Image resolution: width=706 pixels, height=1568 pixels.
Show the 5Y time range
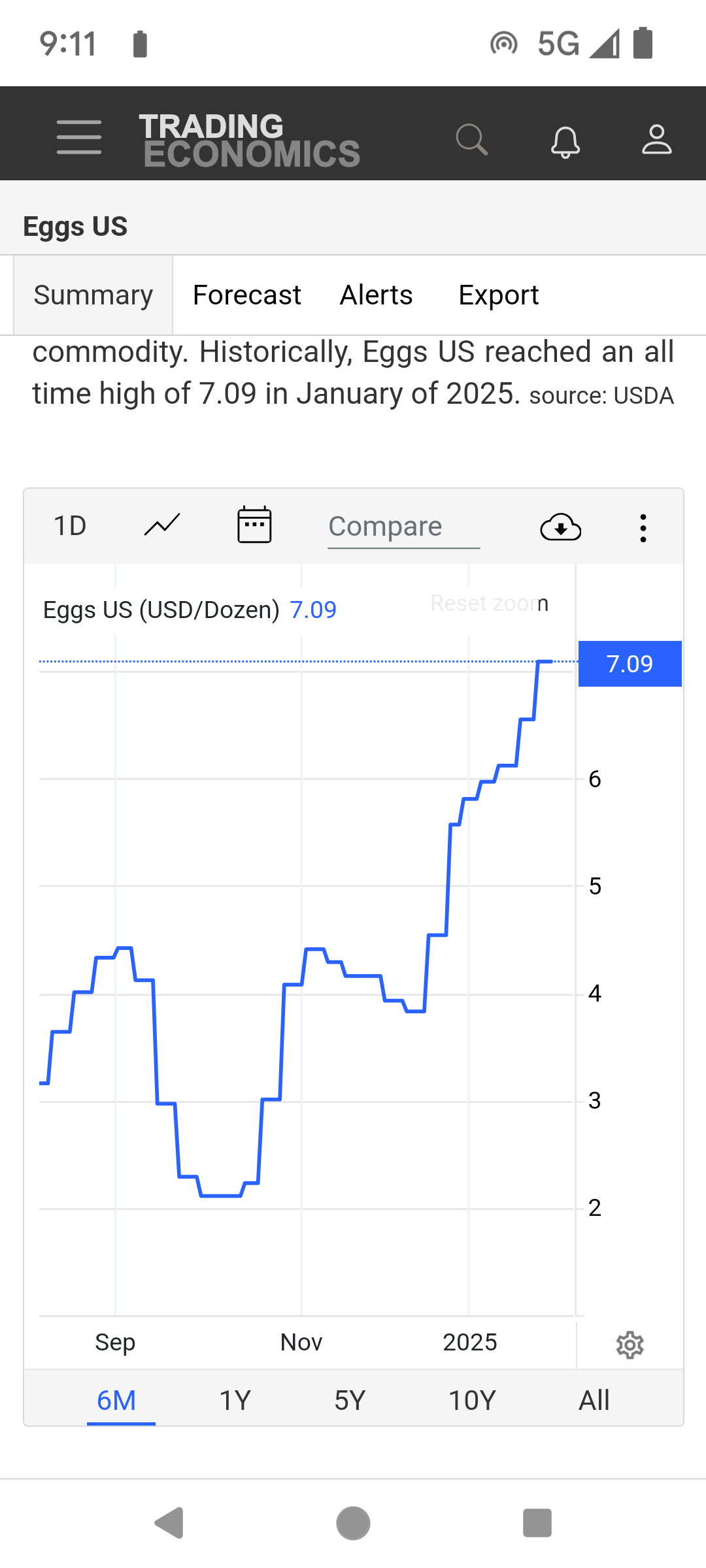[350, 1400]
